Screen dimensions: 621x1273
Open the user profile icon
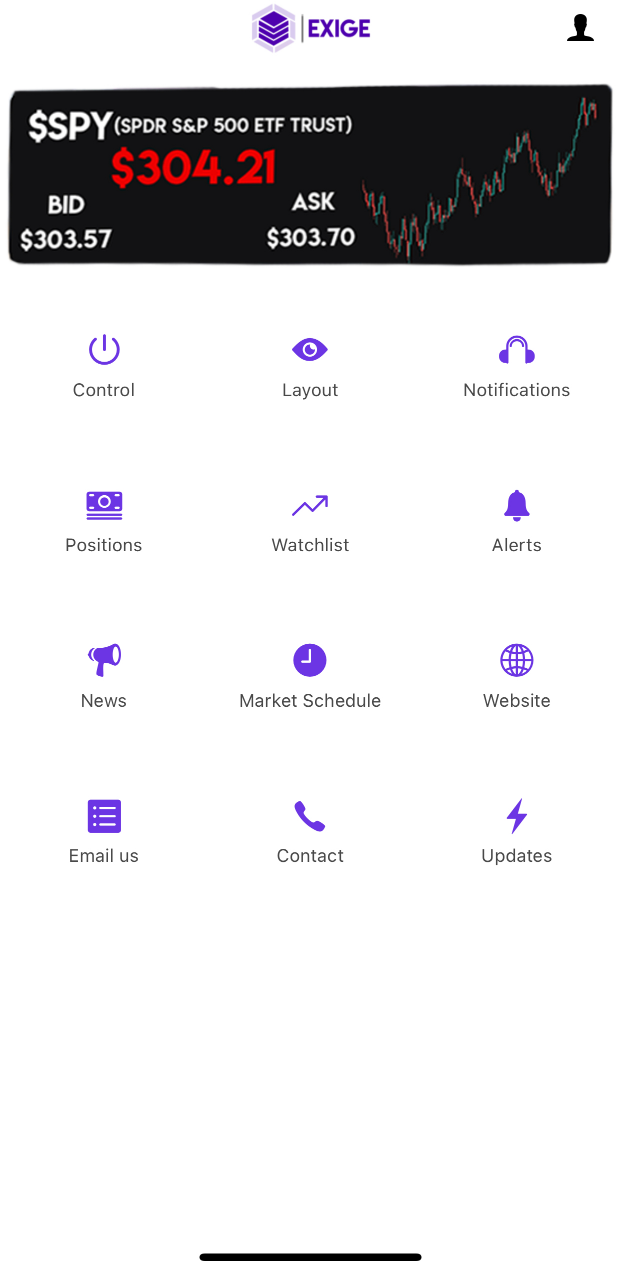[580, 28]
